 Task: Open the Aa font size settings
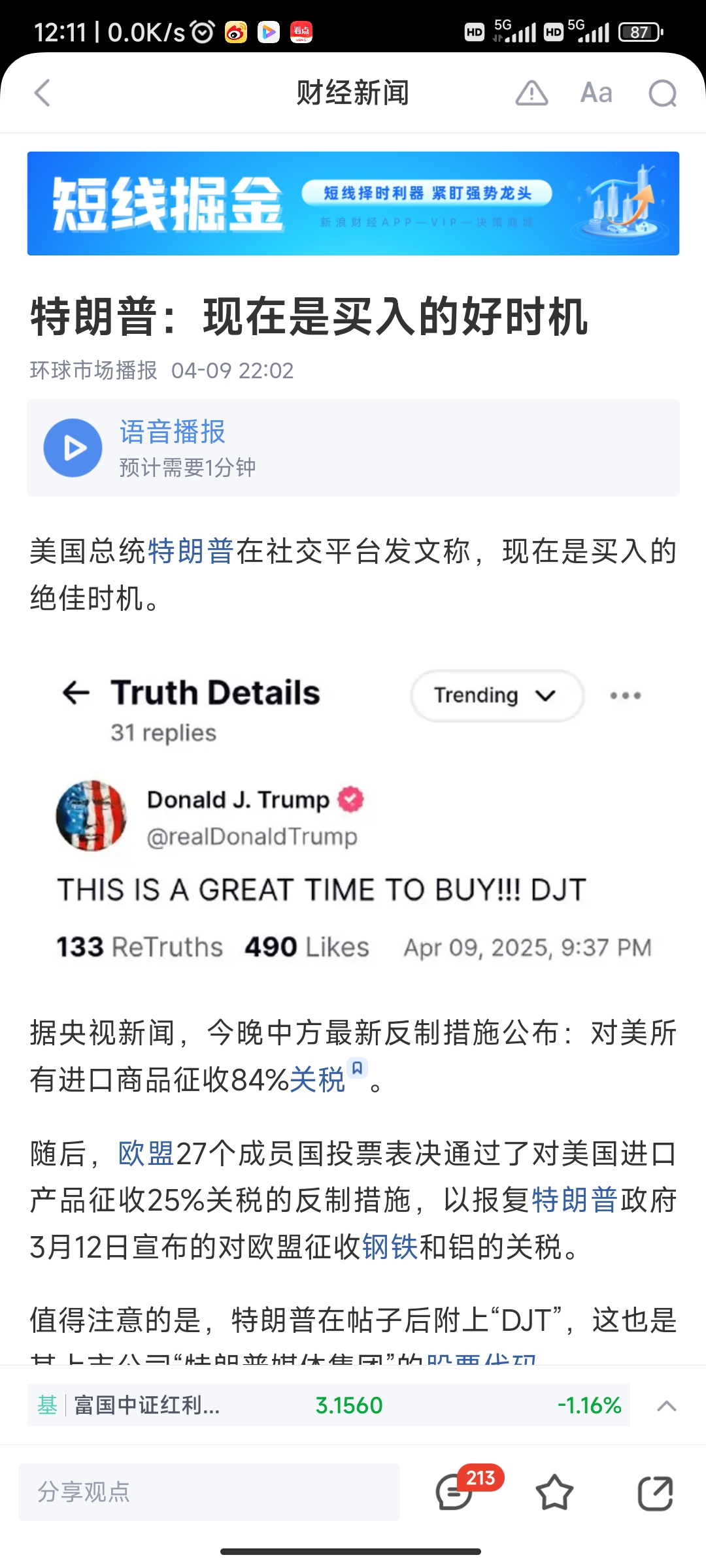click(x=596, y=93)
